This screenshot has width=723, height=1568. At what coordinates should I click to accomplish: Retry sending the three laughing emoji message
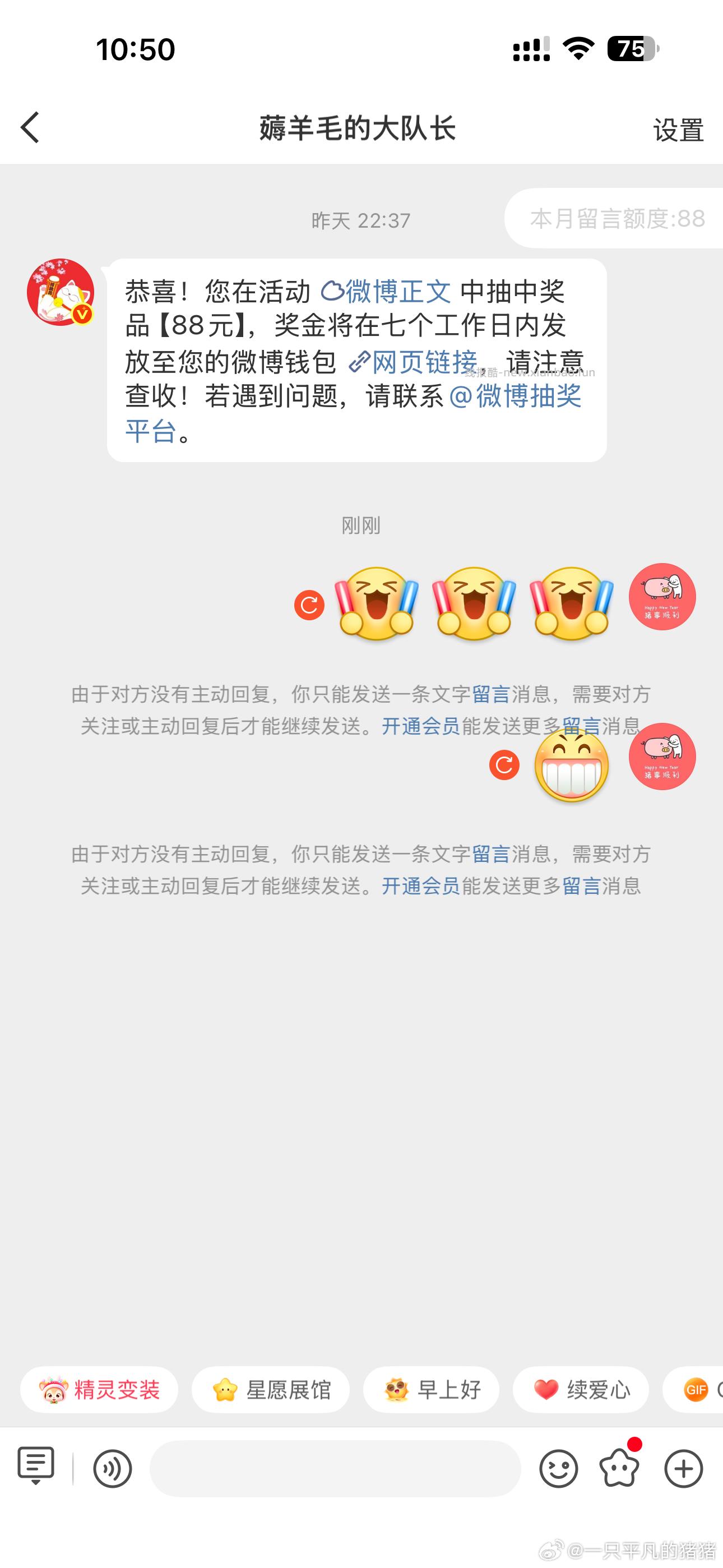coord(310,606)
